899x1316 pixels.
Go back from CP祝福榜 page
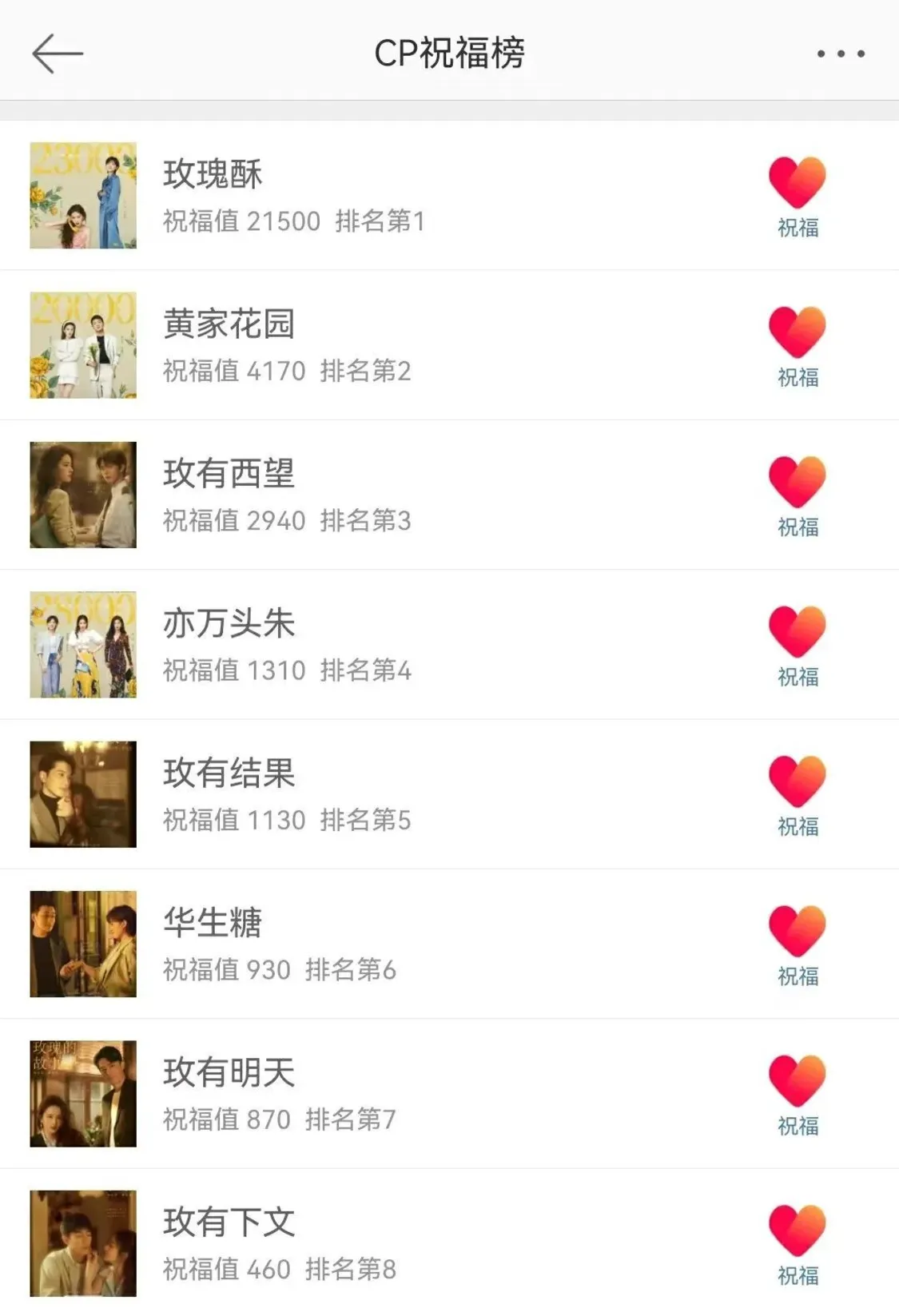[x=58, y=54]
